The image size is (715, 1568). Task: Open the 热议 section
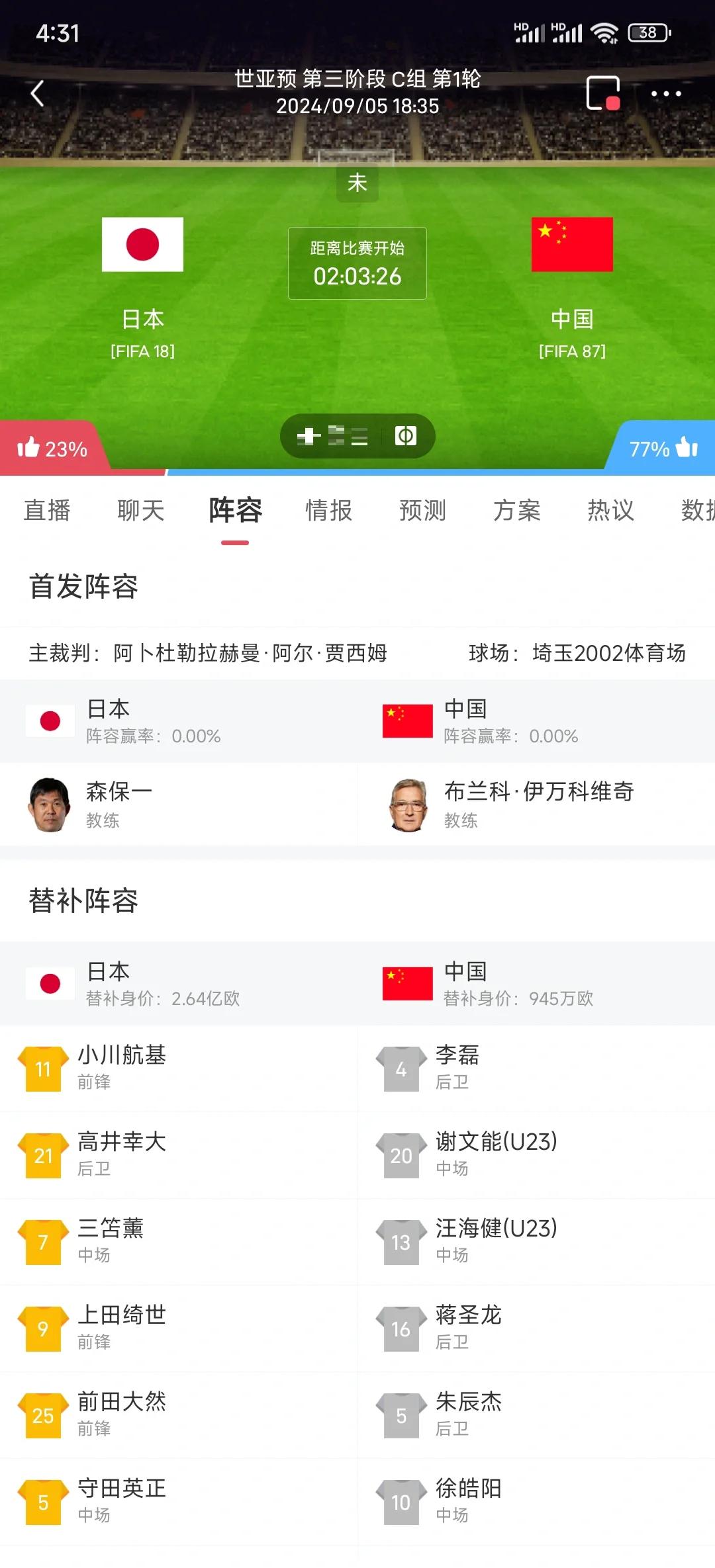610,511
